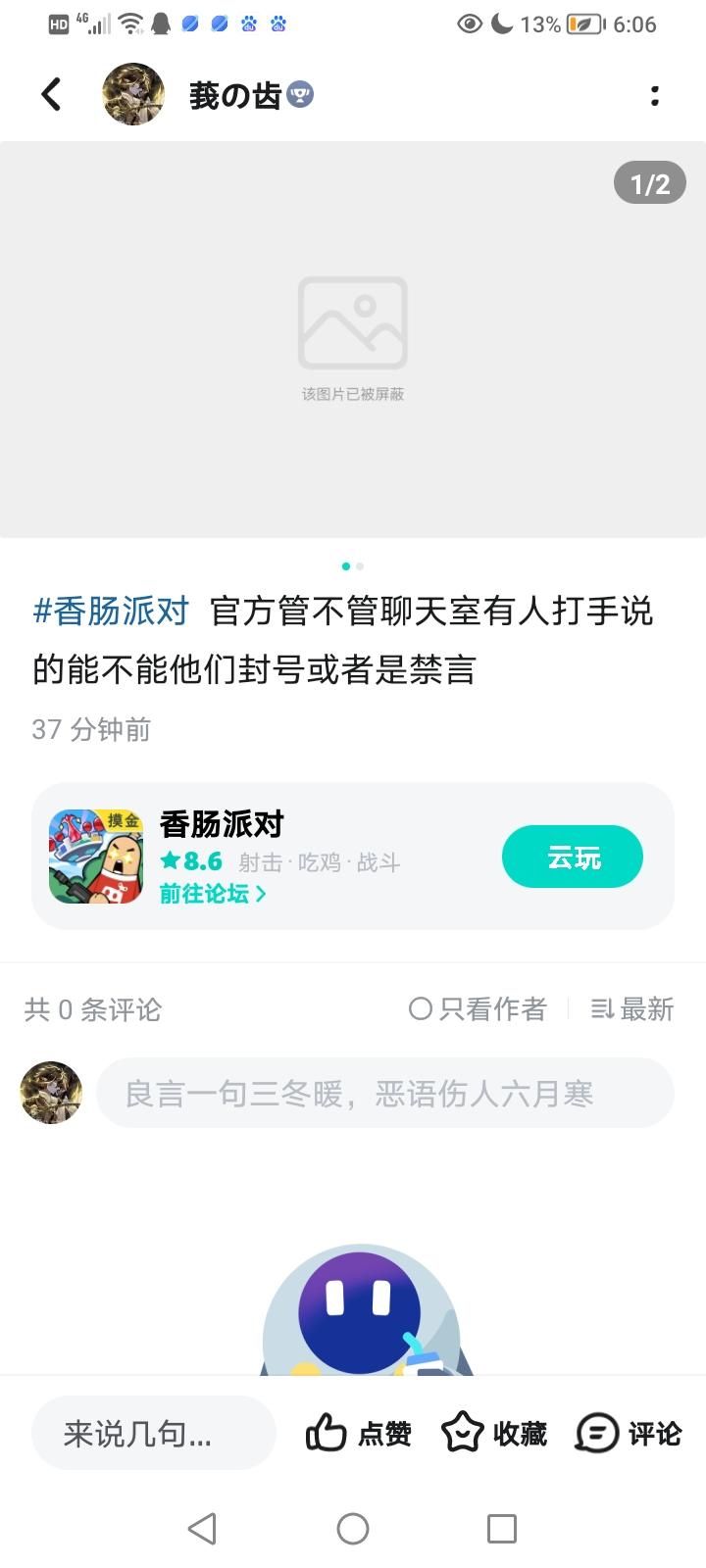Tap the 良言一句 comment placeholder bar
The image size is (706, 1568).
[384, 1093]
